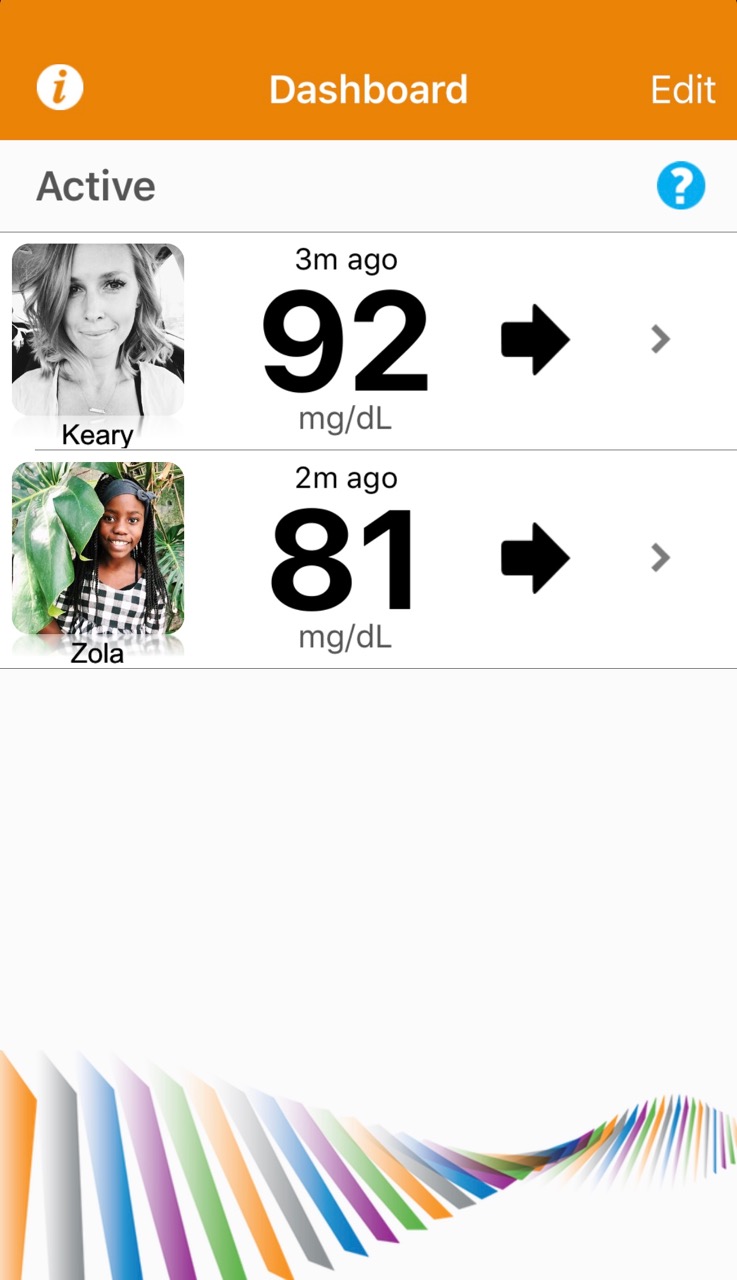
Task: Open Keary's glucose details
Action: (x=660, y=340)
